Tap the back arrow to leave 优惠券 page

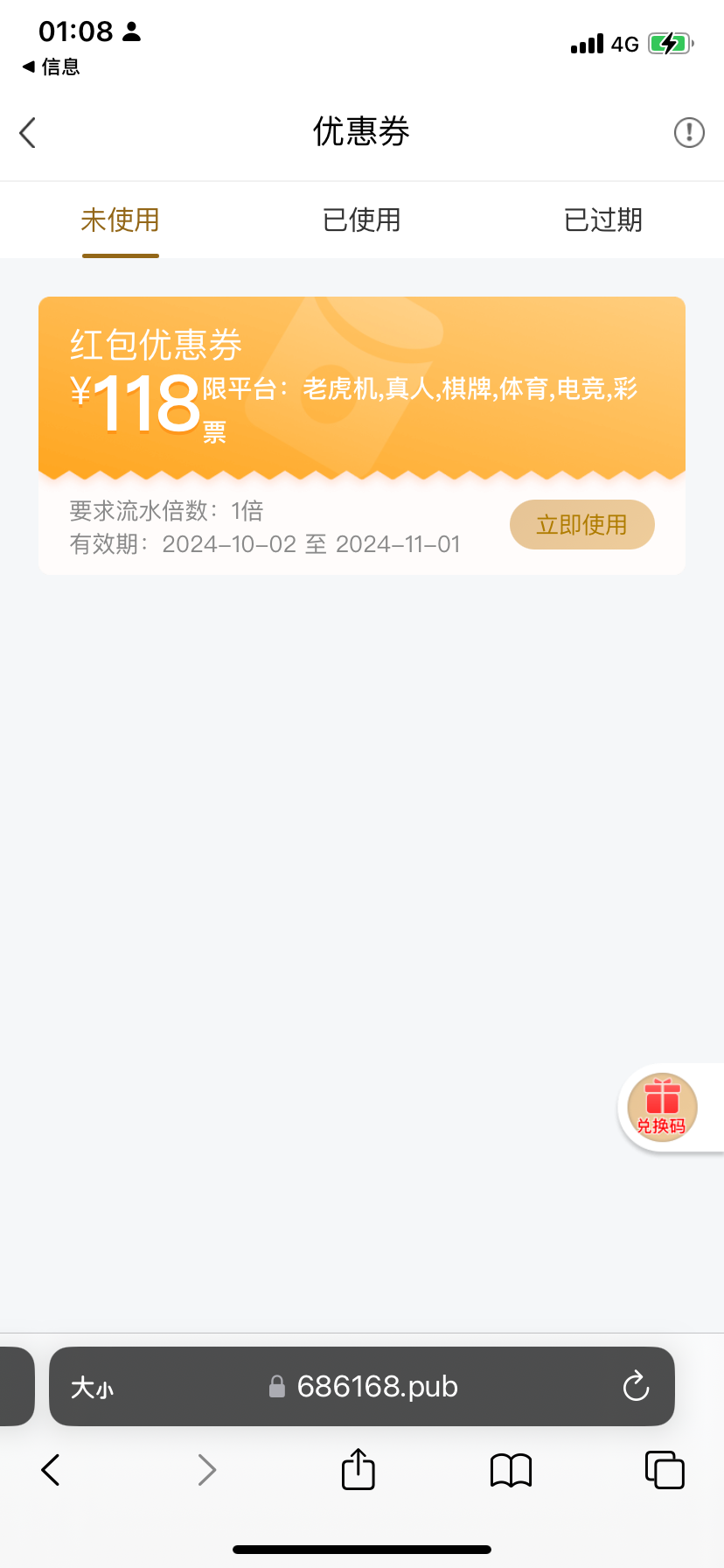click(27, 132)
